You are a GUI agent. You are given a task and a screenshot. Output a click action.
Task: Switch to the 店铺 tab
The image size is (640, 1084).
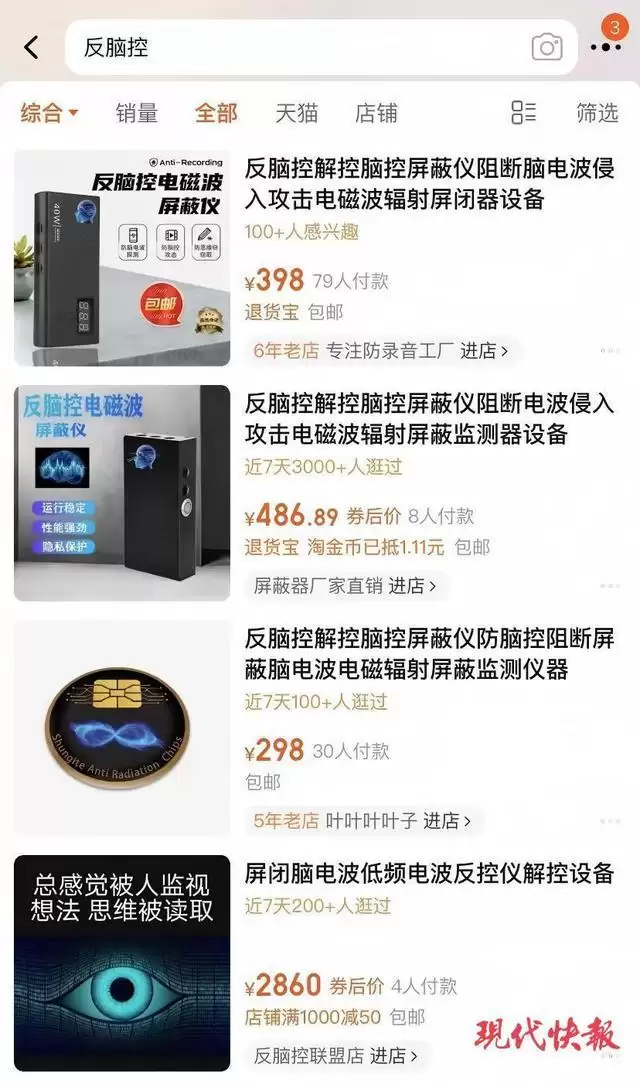(376, 113)
